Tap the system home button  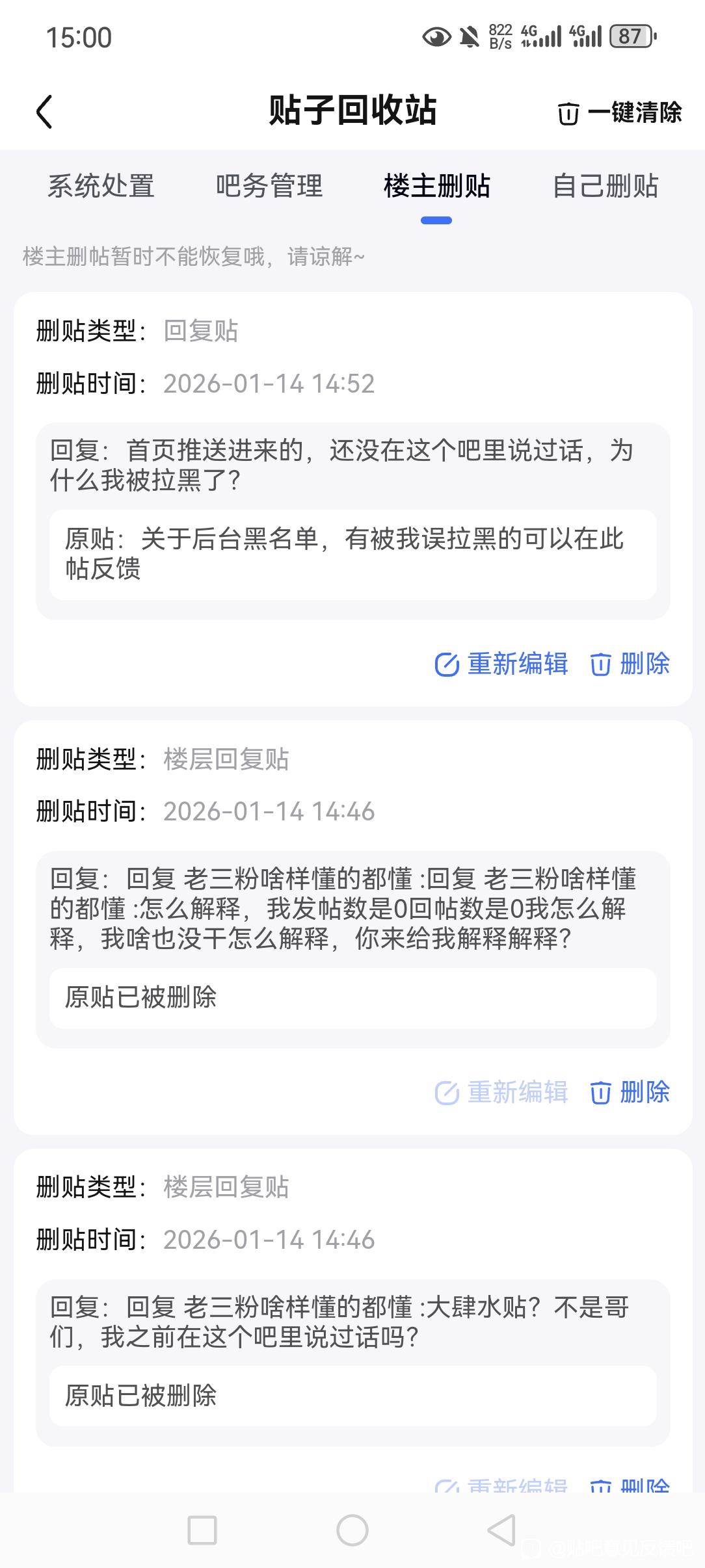(x=352, y=1530)
